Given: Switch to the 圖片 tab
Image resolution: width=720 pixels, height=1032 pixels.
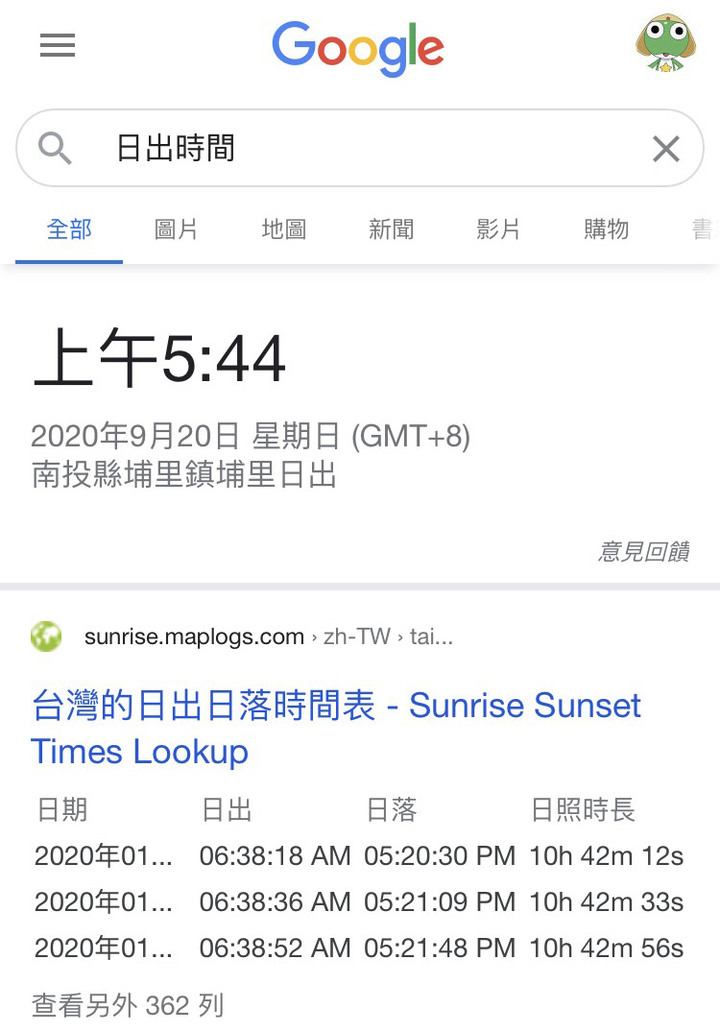Looking at the screenshot, I should [176, 229].
